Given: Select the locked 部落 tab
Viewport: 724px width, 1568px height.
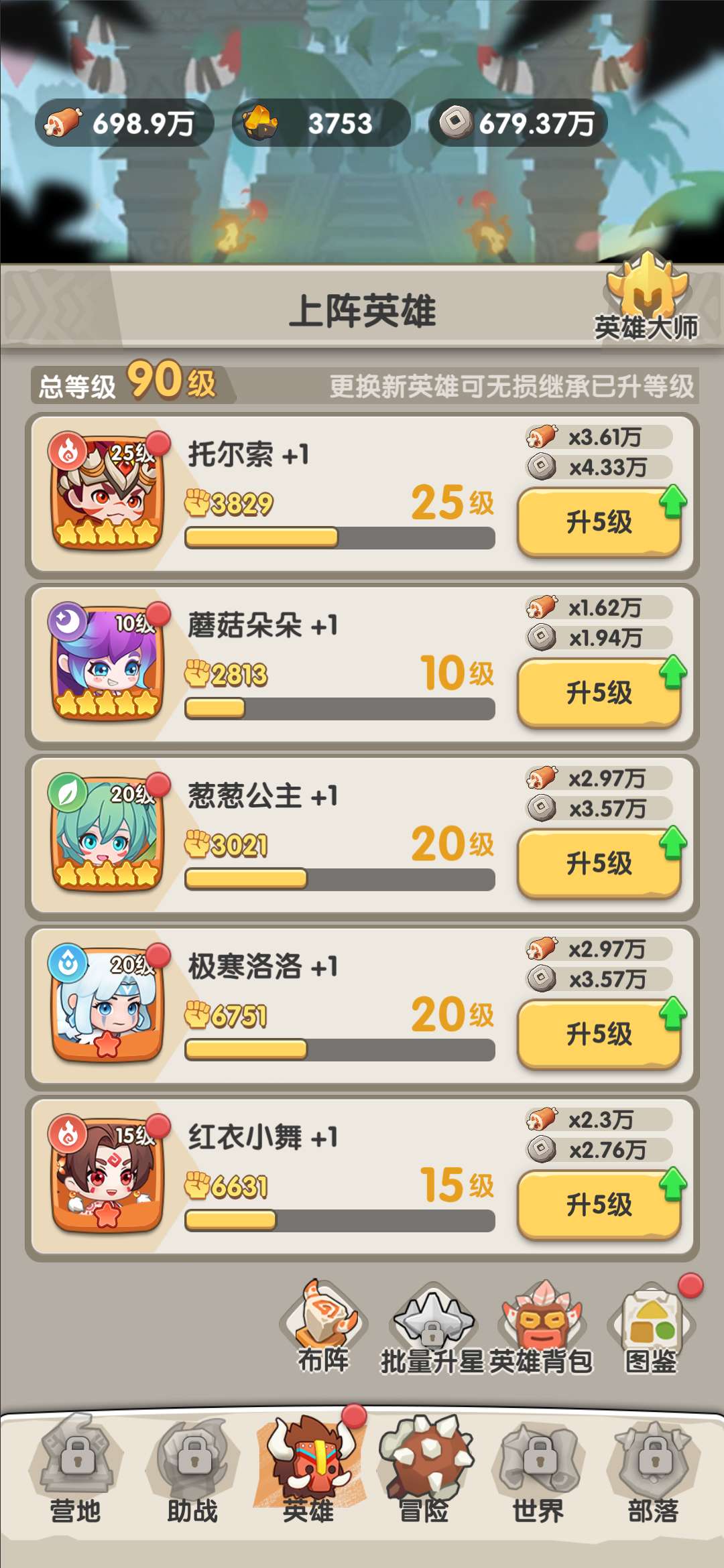Looking at the screenshot, I should [654, 1471].
